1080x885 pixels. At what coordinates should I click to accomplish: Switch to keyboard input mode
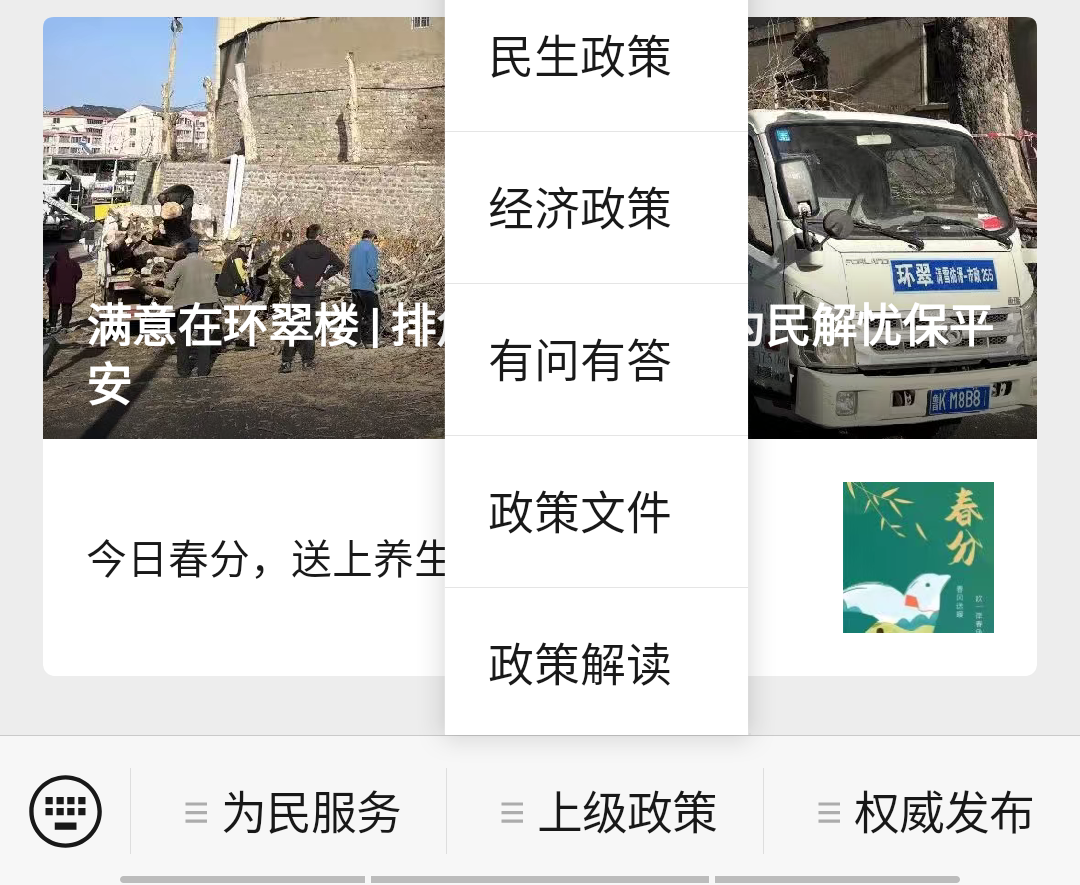tap(66, 811)
